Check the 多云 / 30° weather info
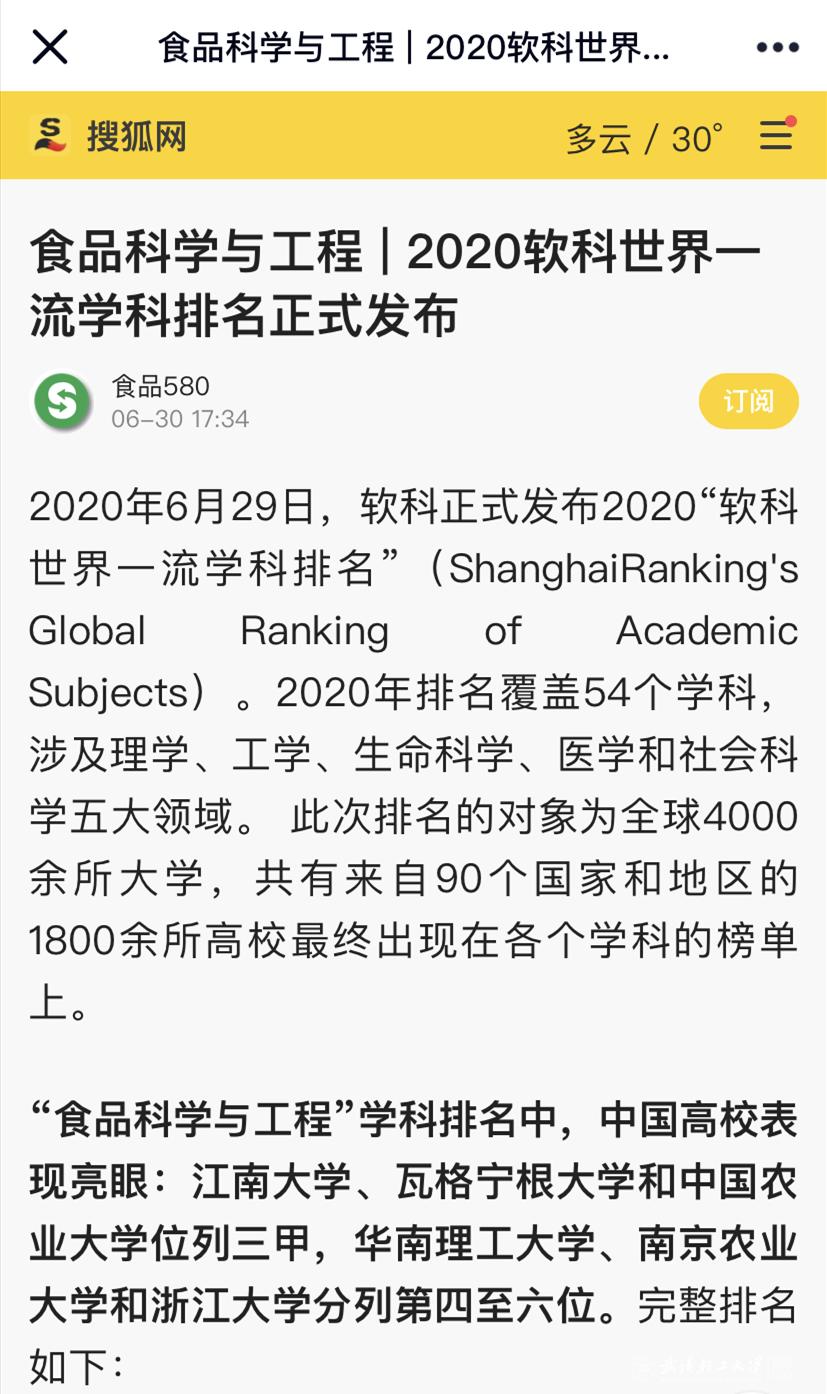 [x=645, y=138]
